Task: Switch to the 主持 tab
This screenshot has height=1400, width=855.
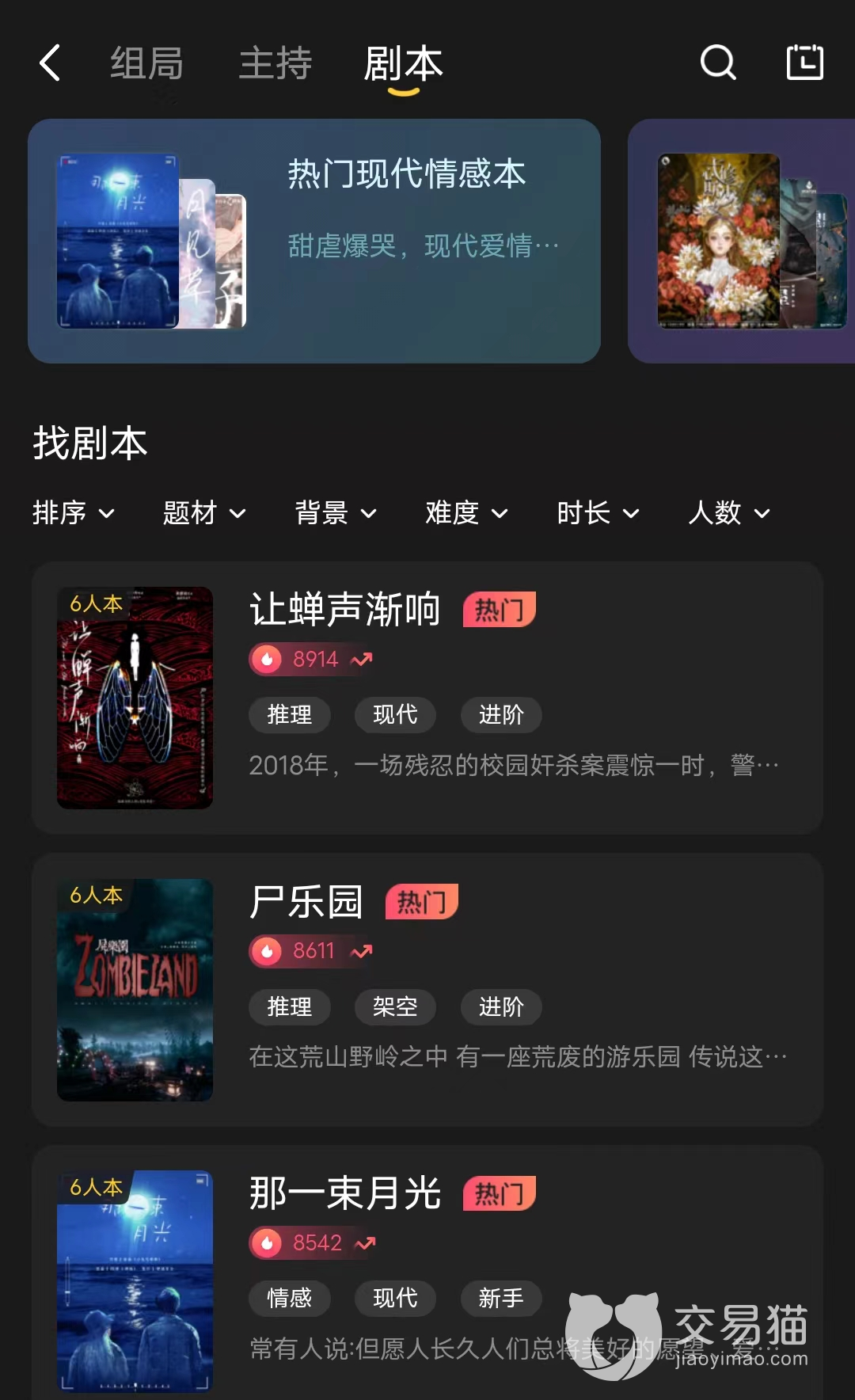Action: (x=275, y=63)
